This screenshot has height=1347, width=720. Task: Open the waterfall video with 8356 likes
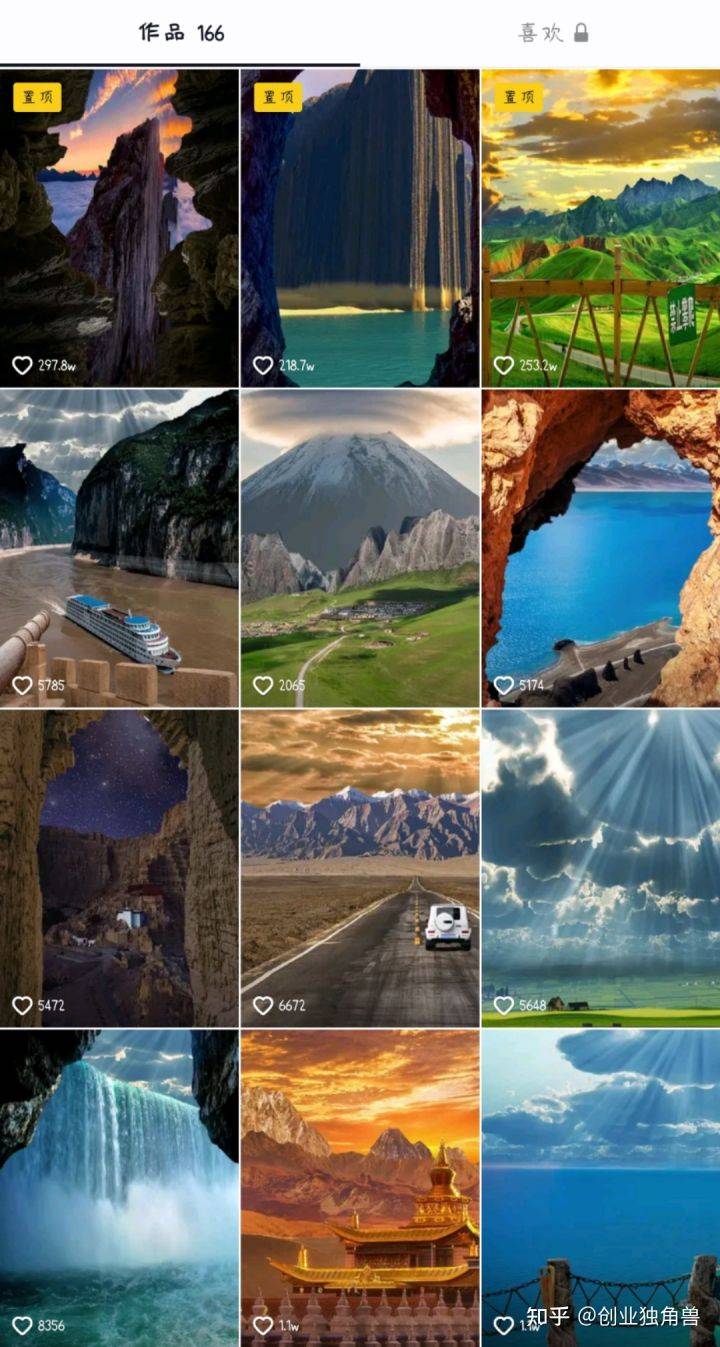(x=119, y=1188)
